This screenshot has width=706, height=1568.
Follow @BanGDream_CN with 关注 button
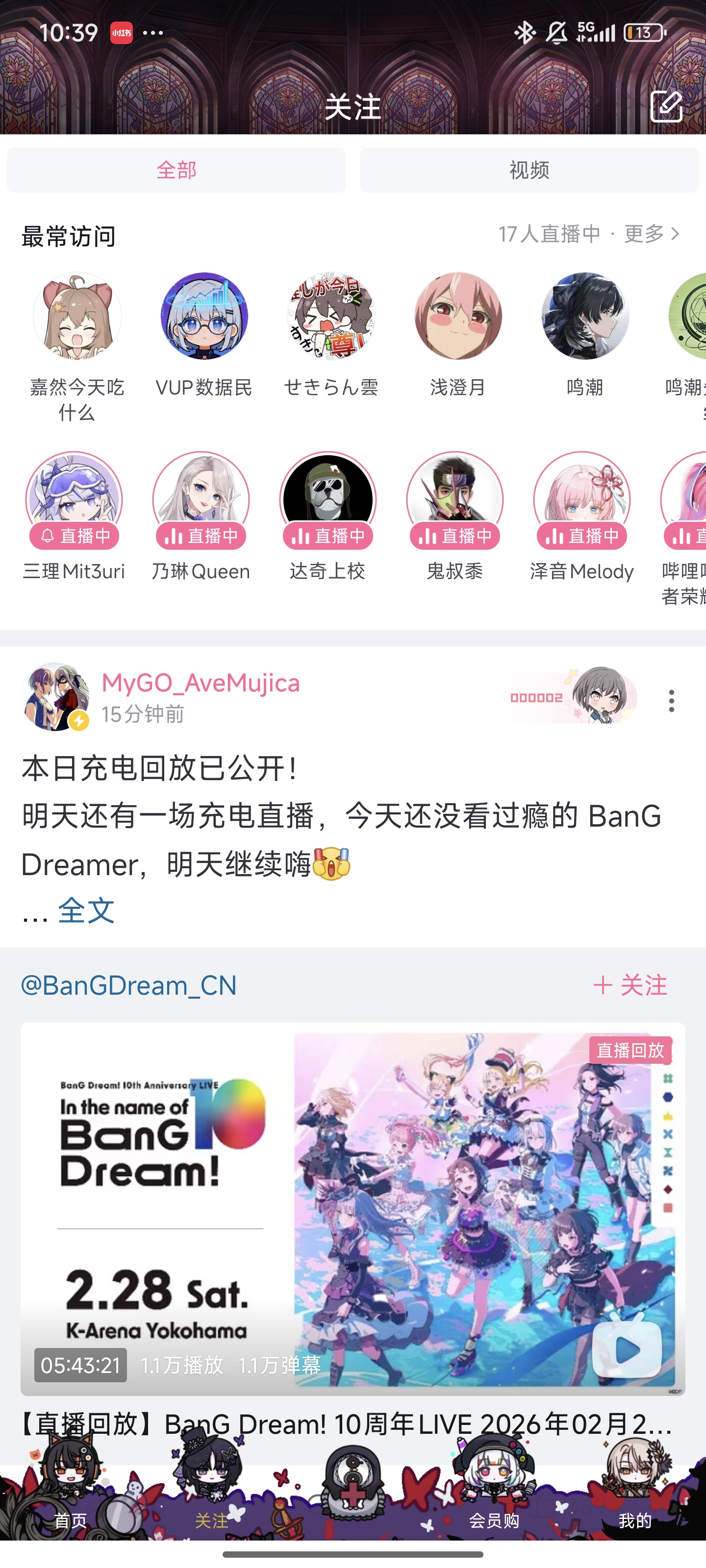tap(630, 985)
